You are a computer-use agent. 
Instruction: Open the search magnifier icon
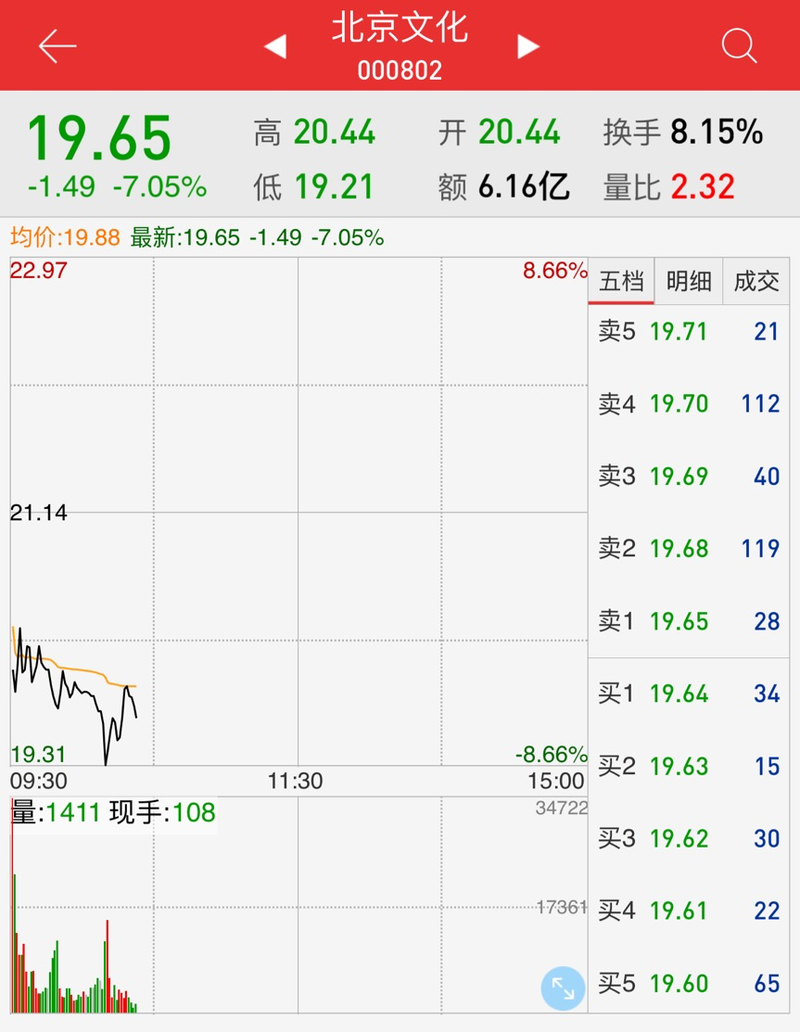[739, 46]
